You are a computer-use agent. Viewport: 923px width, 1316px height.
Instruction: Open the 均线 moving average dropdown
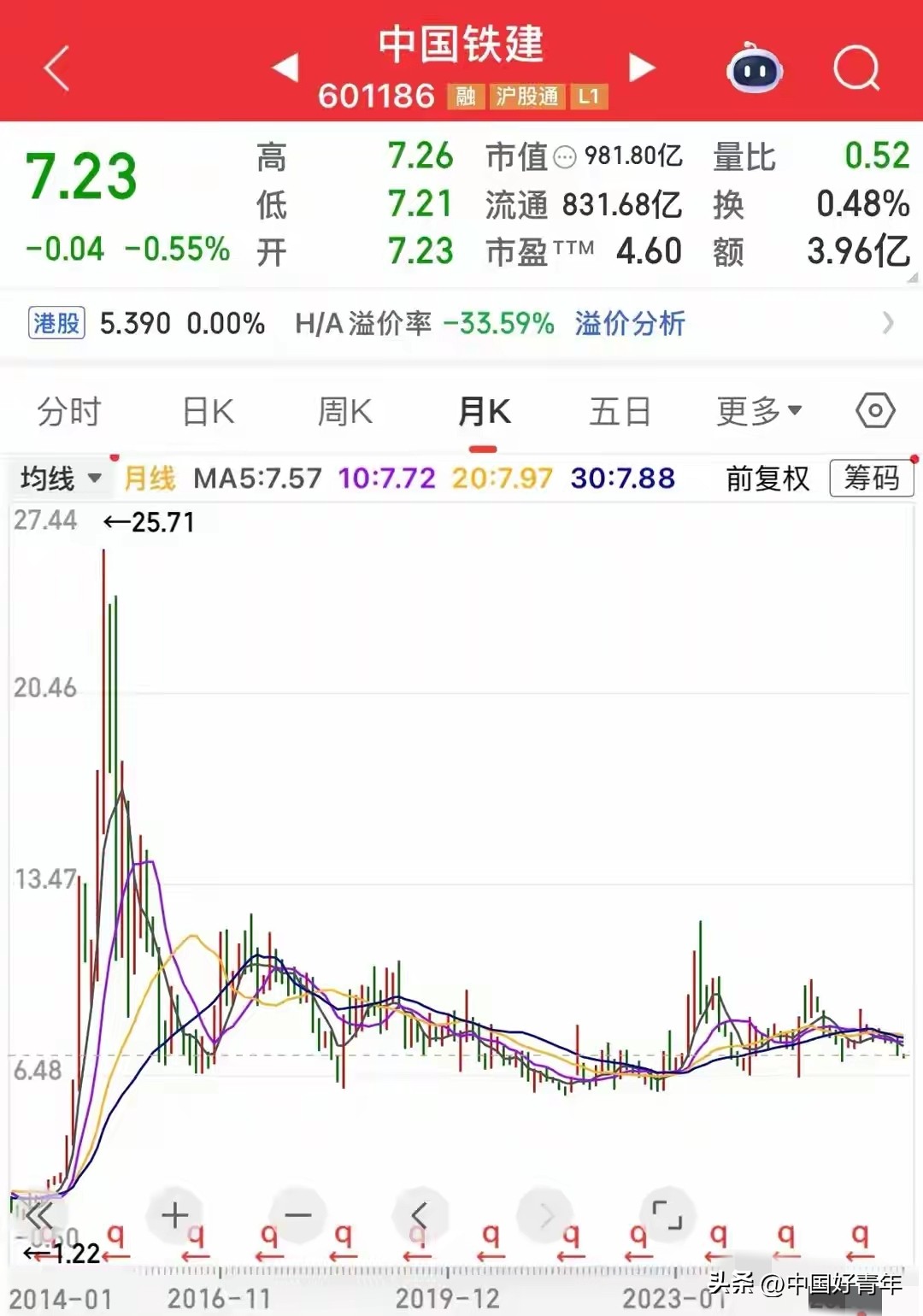[58, 479]
